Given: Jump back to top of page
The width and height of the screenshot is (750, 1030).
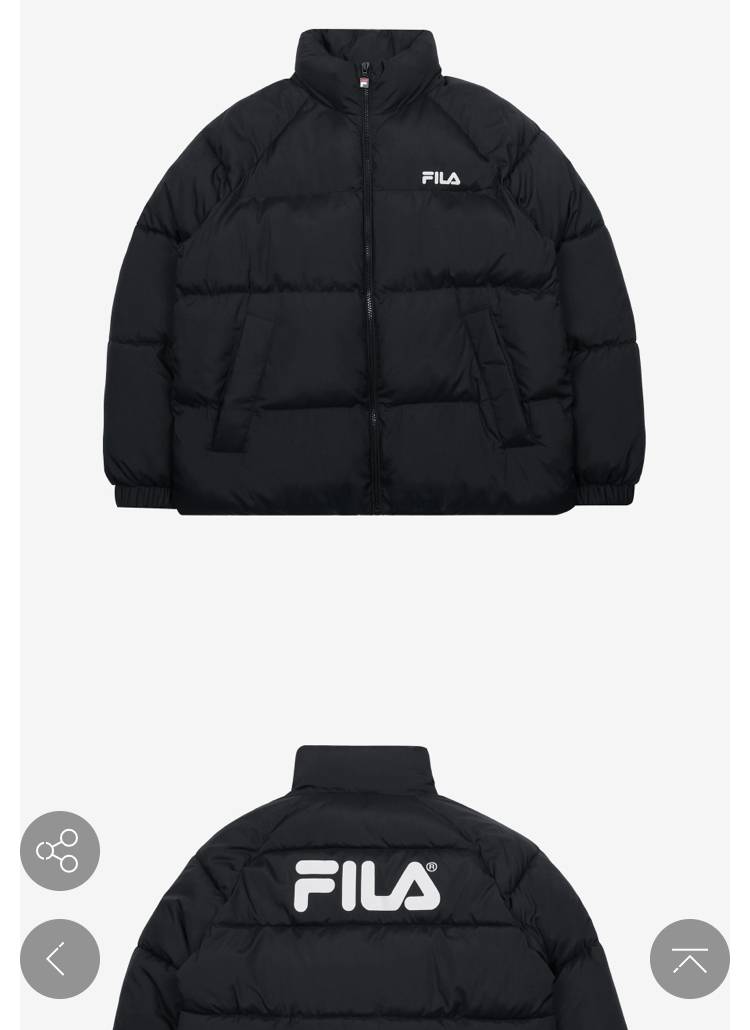Looking at the screenshot, I should tap(689, 959).
